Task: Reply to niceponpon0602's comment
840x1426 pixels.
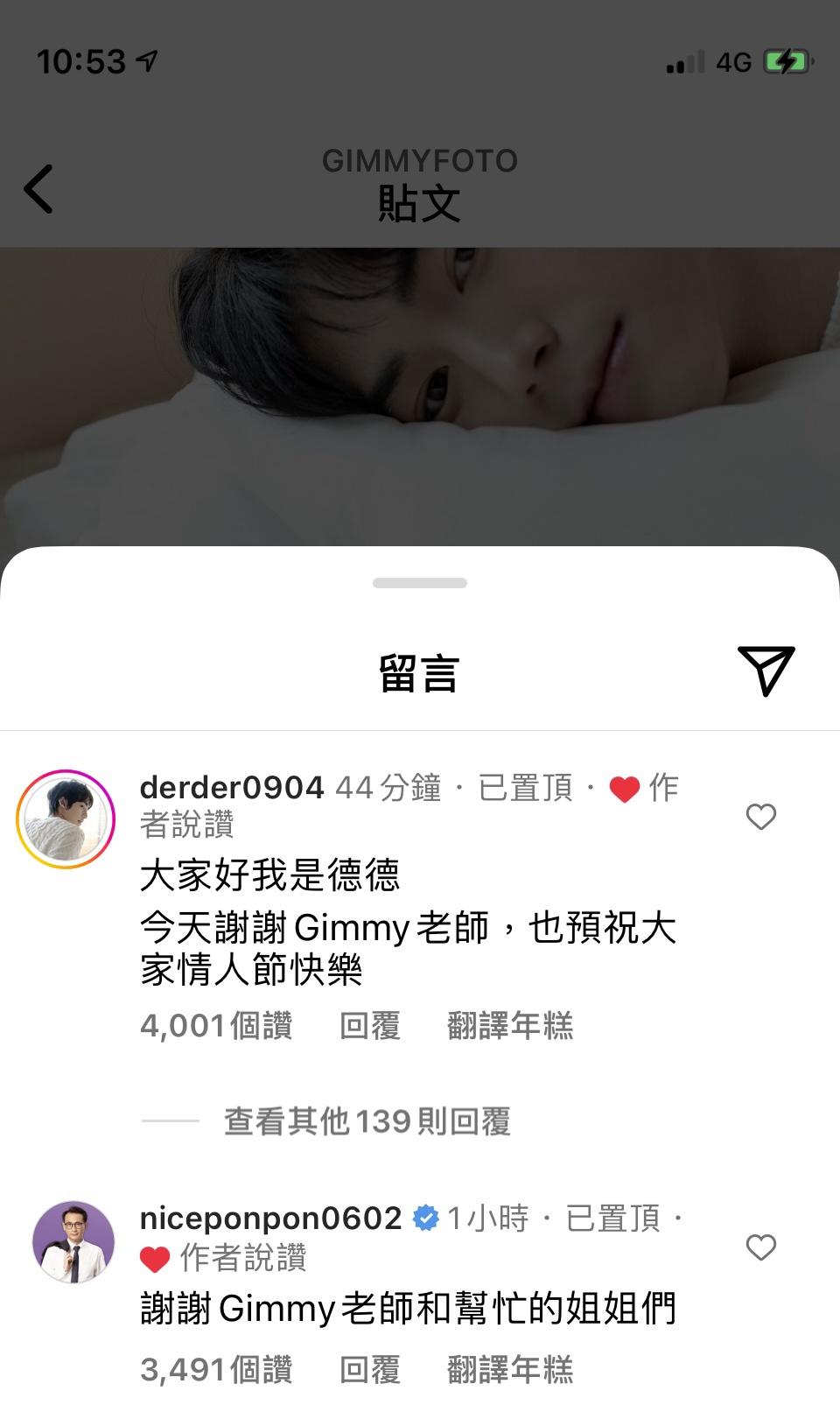Action: pos(369,1370)
